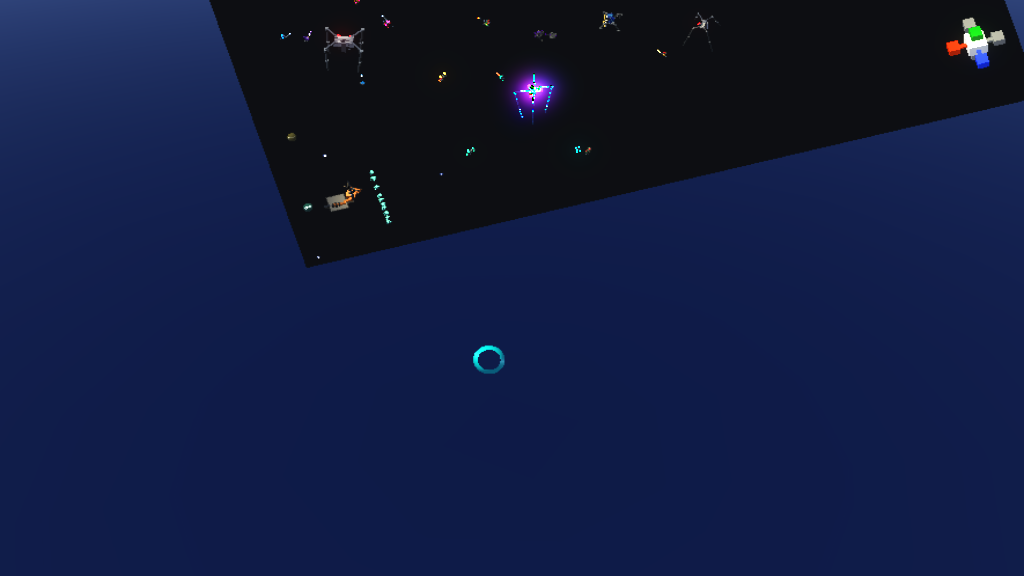This screenshot has width=1024, height=576.
Task: Tap the blue axis handle on the orientation gizmo
Action: pyautogui.click(x=982, y=60)
